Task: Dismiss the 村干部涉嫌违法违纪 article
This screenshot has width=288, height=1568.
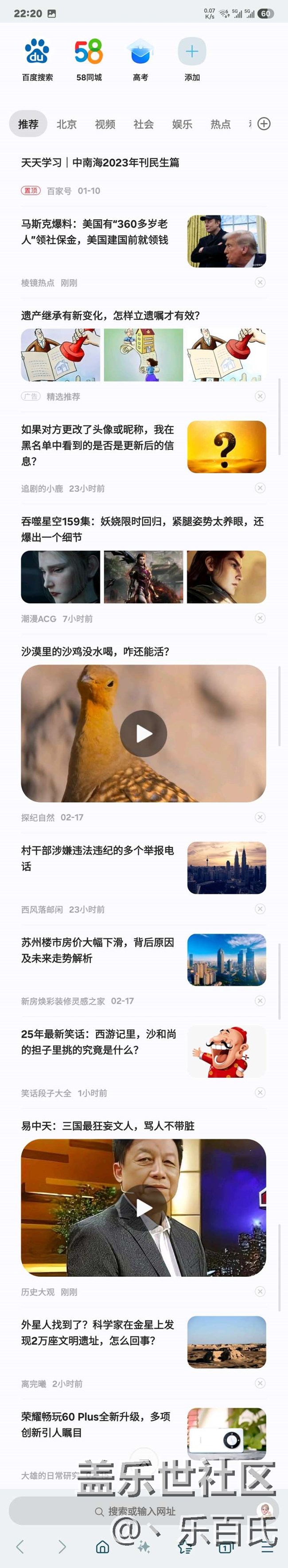Action: pos(260,909)
